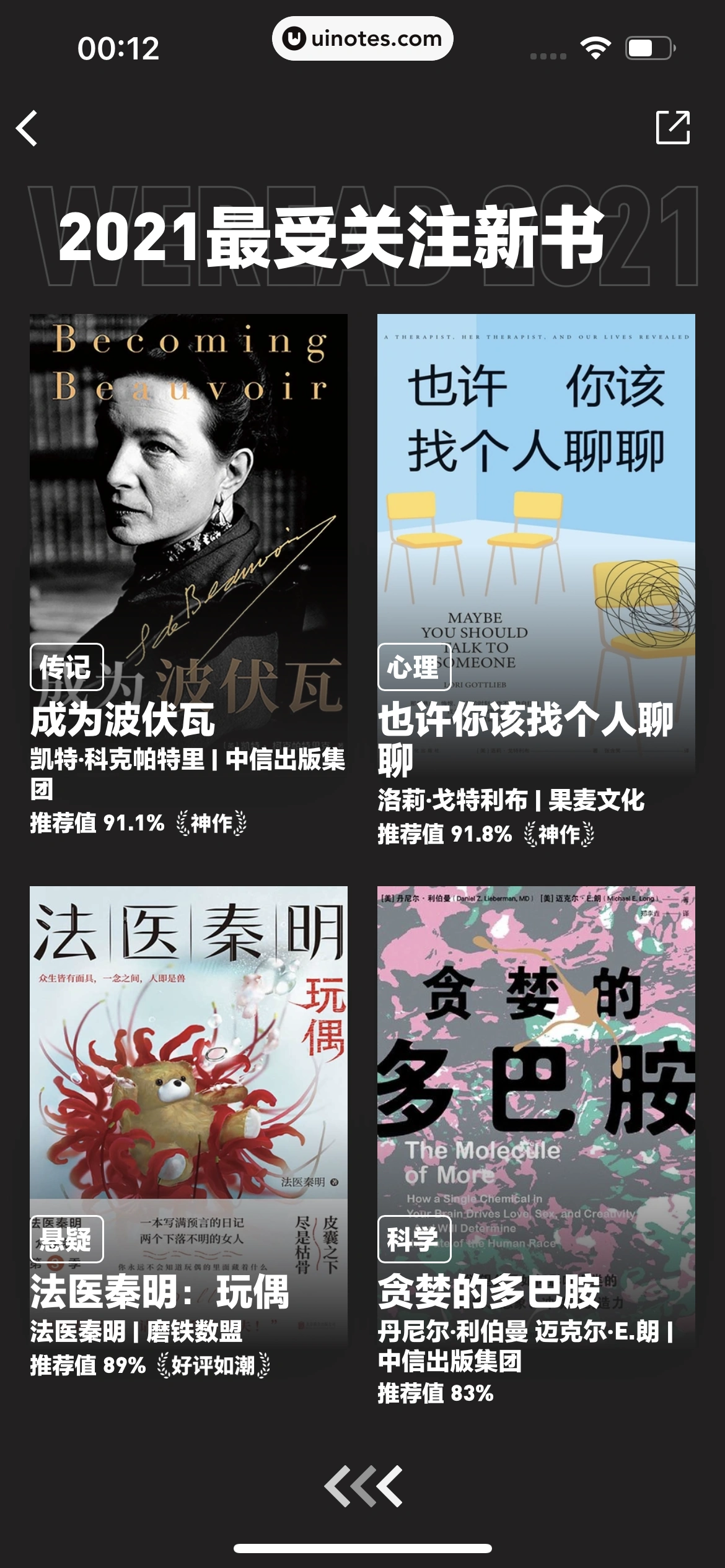Viewport: 725px width, 1568px height.
Task: Click the uinotes.com logo pill
Action: pos(362,39)
